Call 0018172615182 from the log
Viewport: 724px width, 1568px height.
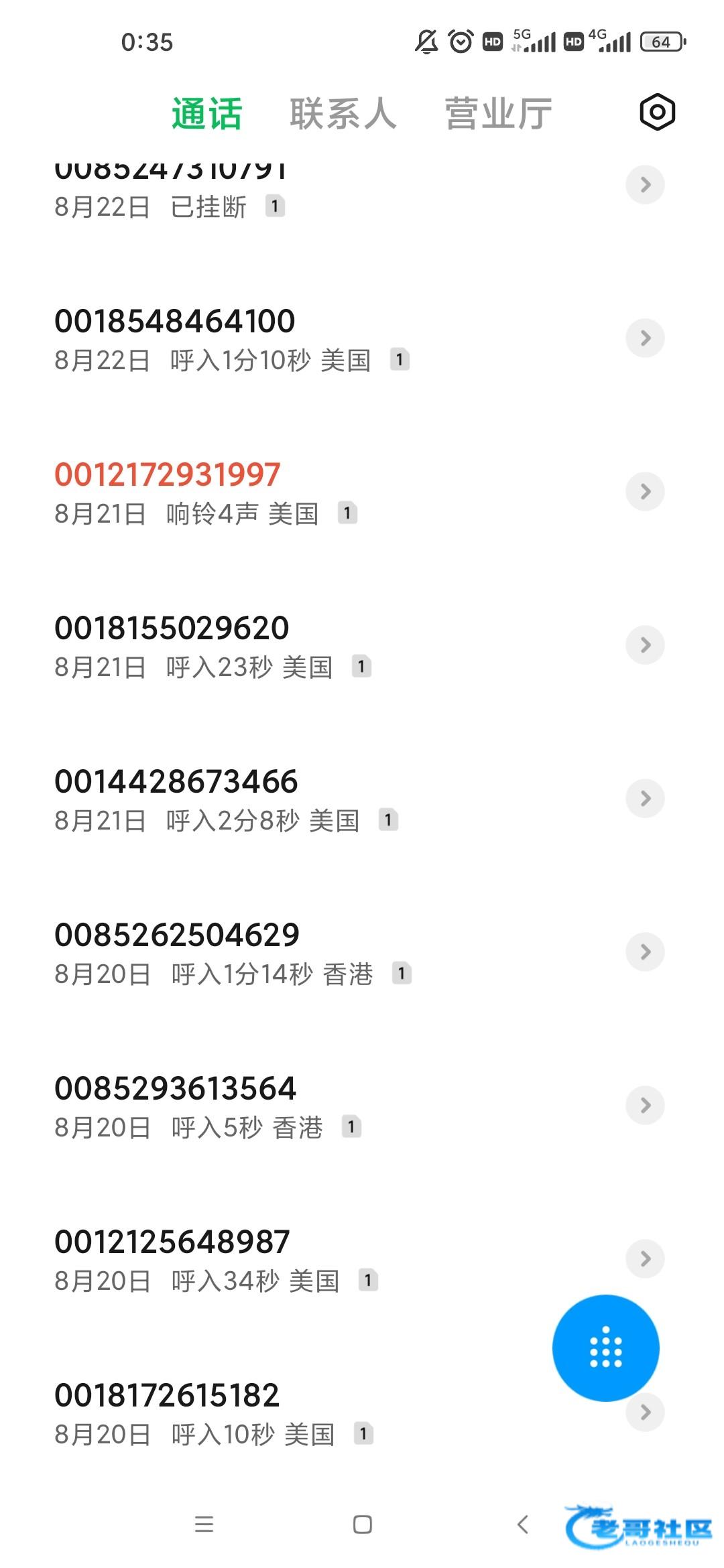click(268, 1413)
